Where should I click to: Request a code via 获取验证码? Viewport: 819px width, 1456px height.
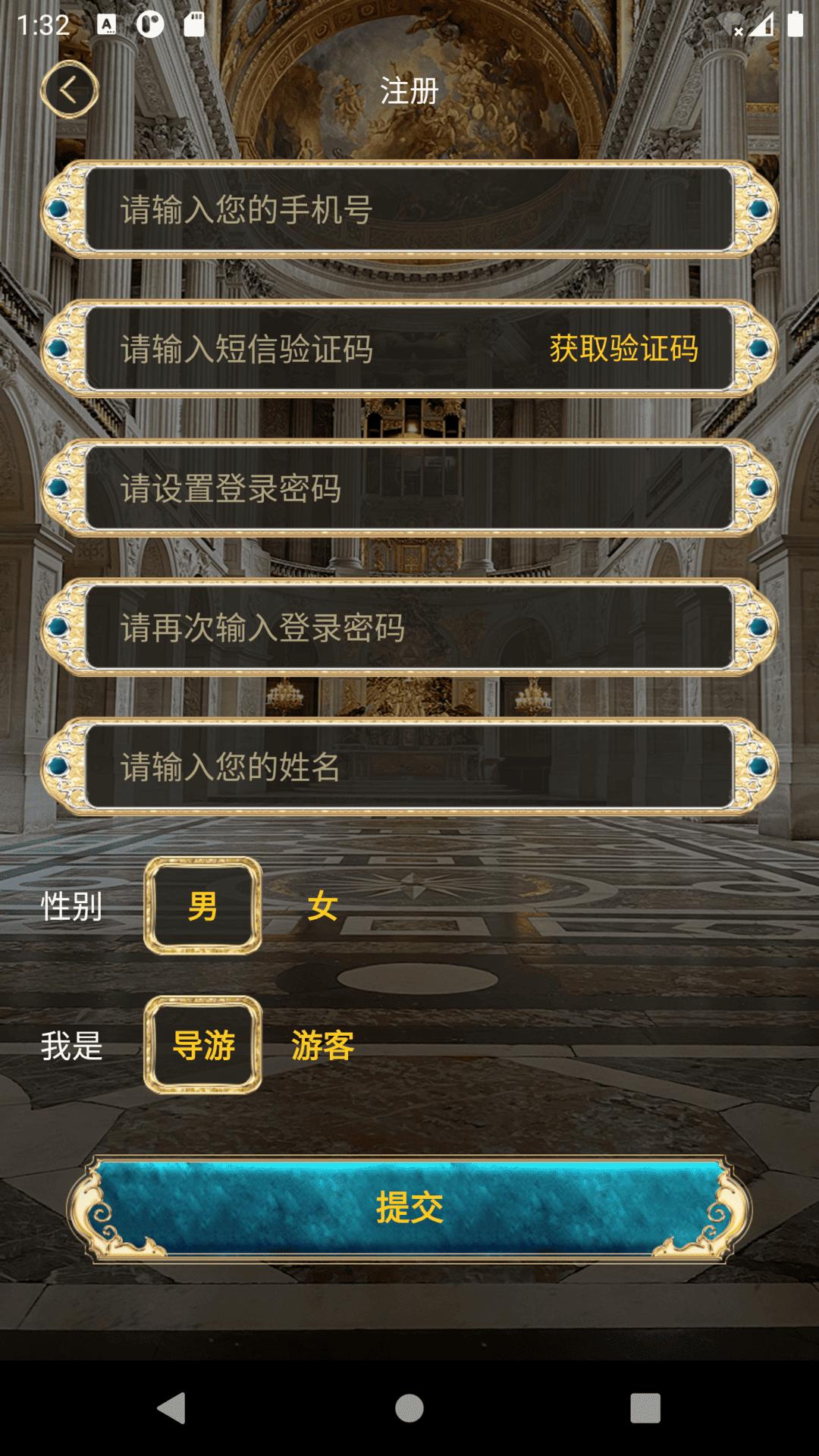[x=623, y=349]
